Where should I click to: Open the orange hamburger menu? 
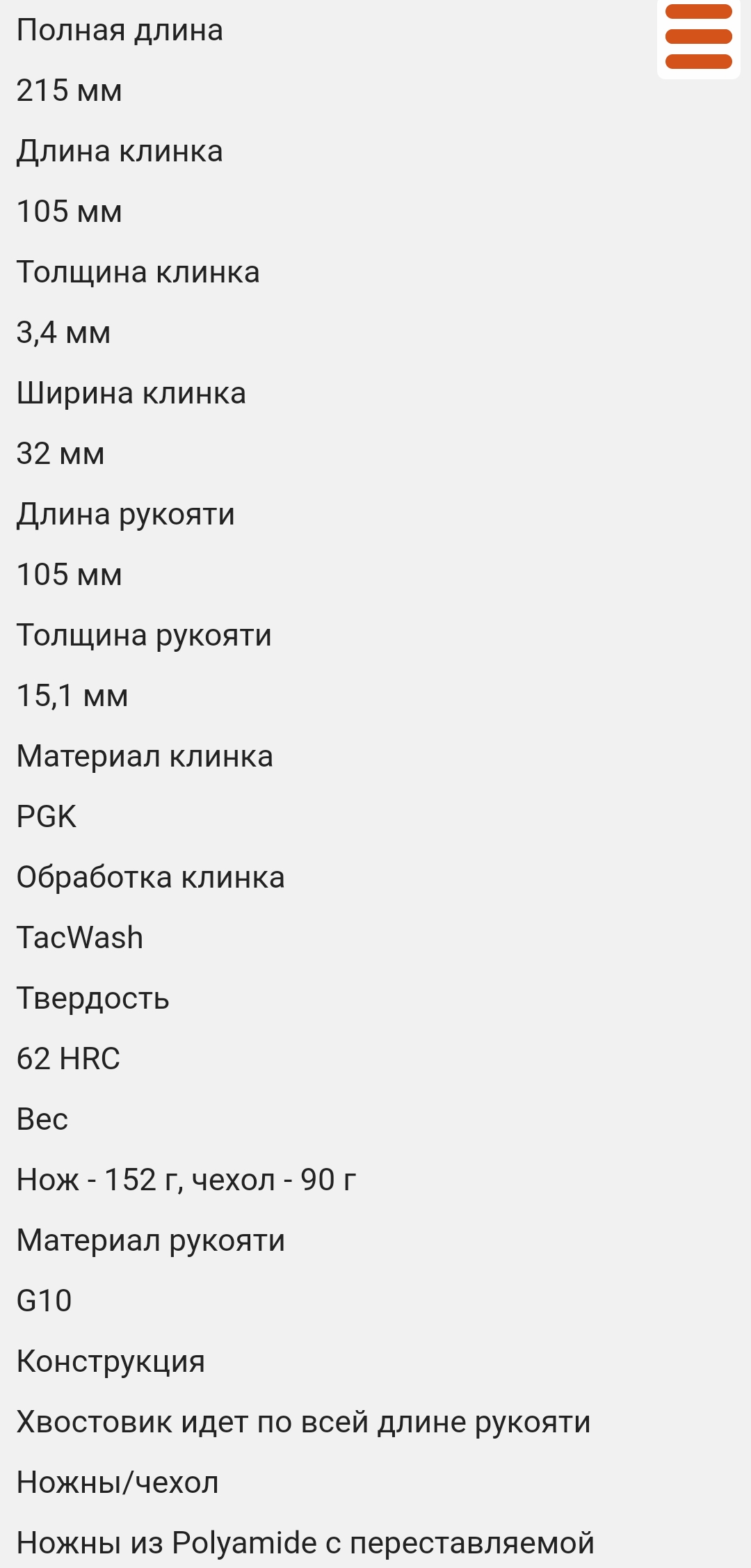click(x=698, y=37)
